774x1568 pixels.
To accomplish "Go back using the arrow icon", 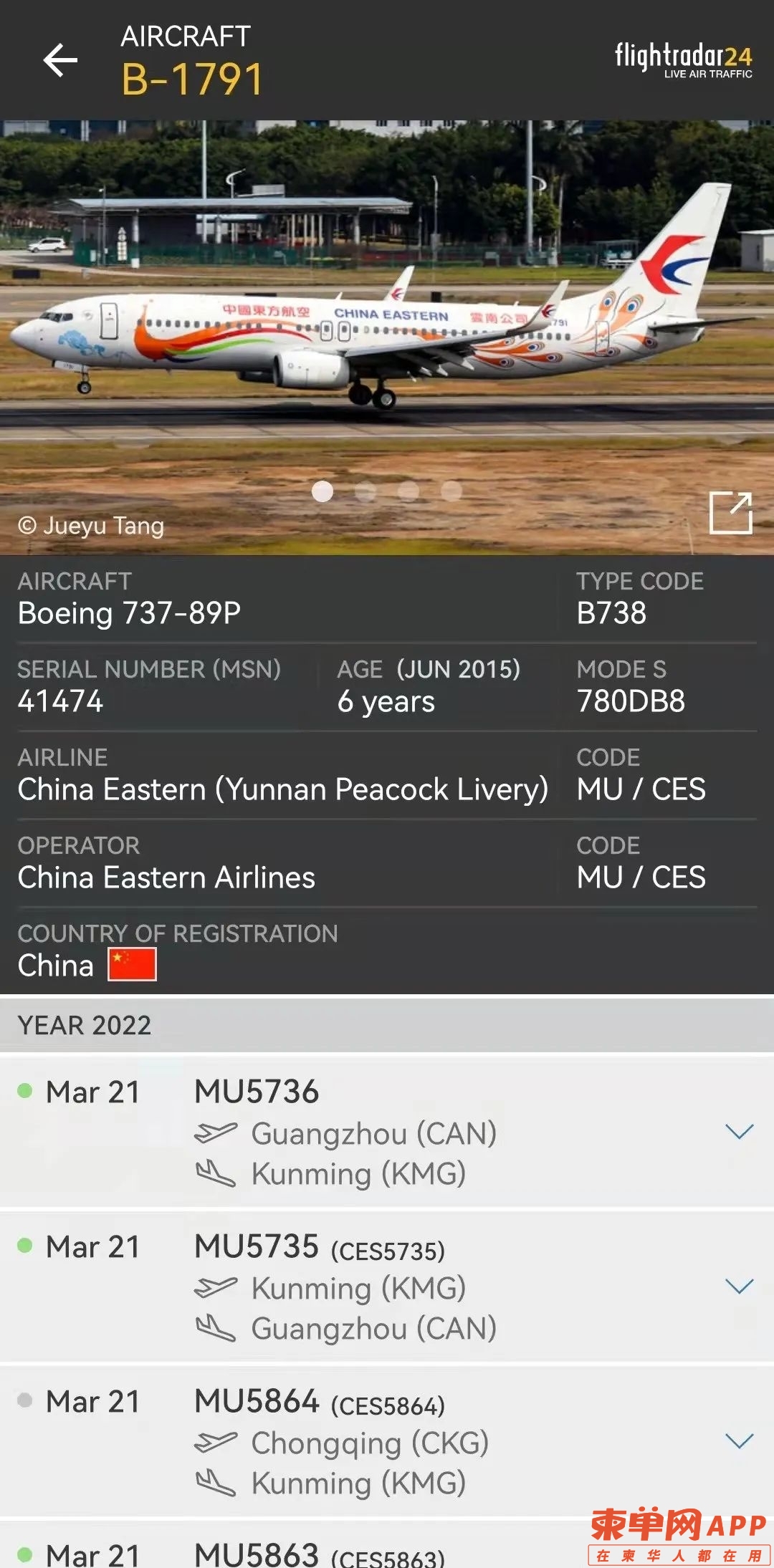I will click(x=60, y=60).
